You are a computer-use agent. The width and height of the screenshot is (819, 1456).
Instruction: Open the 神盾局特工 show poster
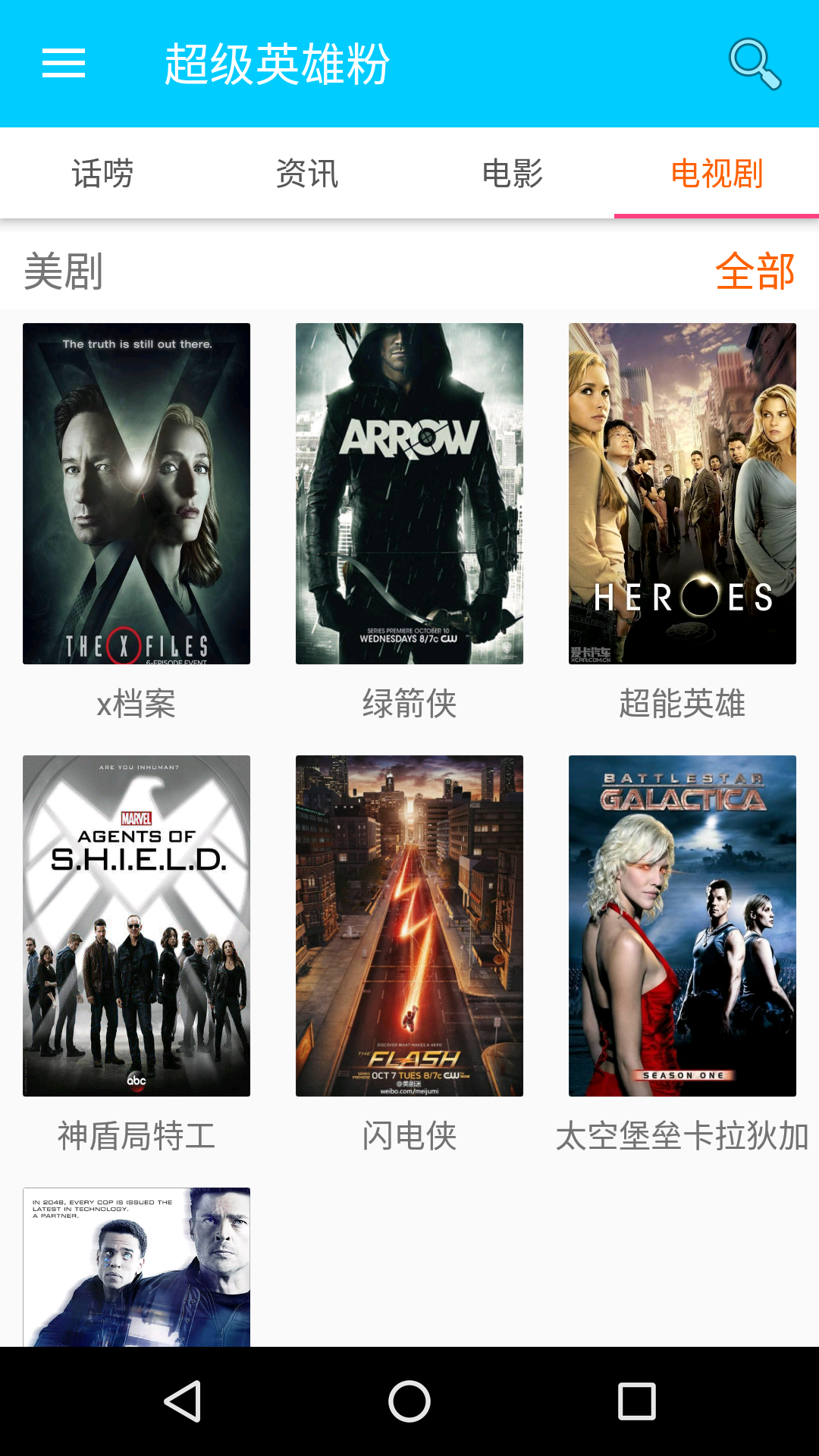[136, 926]
